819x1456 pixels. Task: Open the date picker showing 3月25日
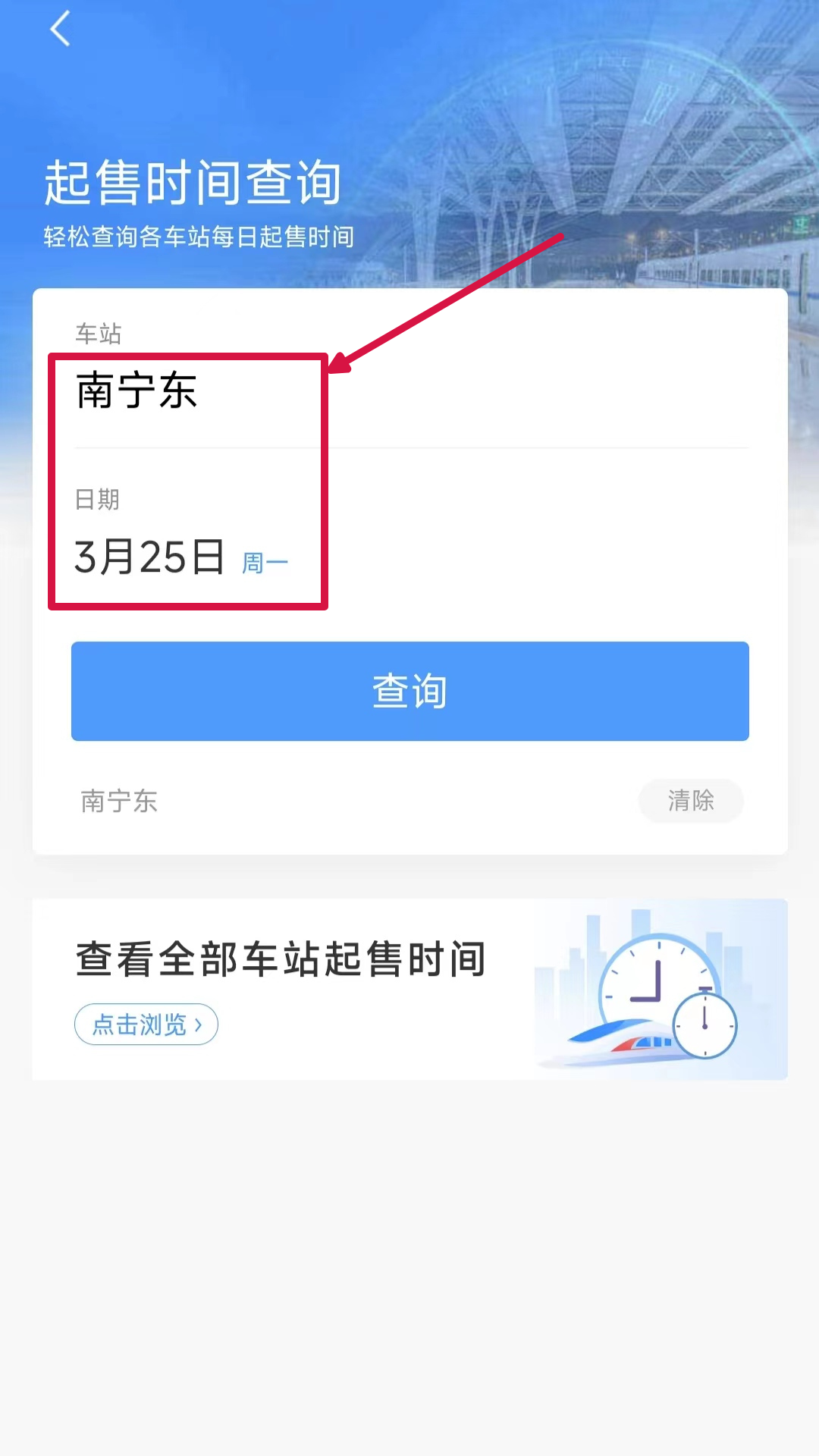point(150,557)
